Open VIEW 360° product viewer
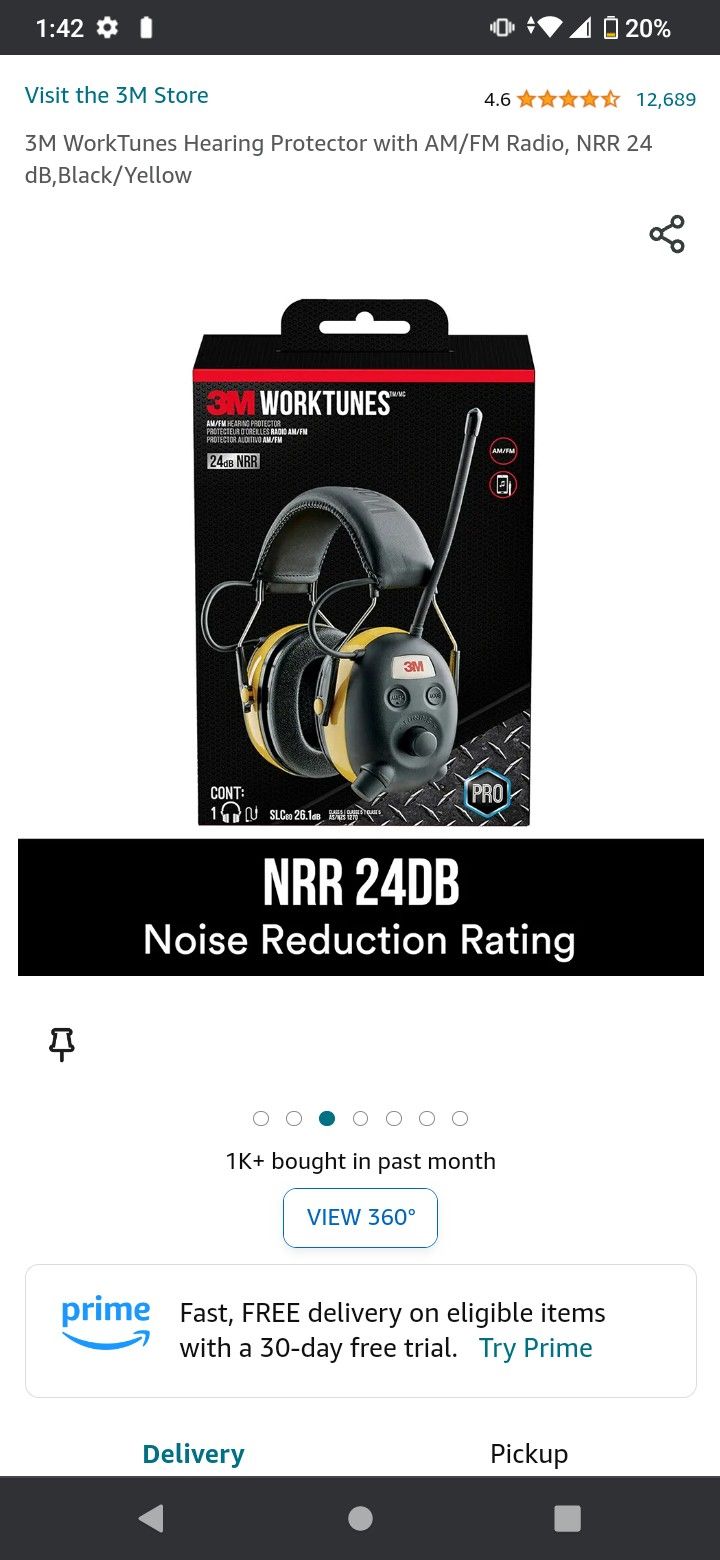720x1560 pixels. tap(360, 1217)
